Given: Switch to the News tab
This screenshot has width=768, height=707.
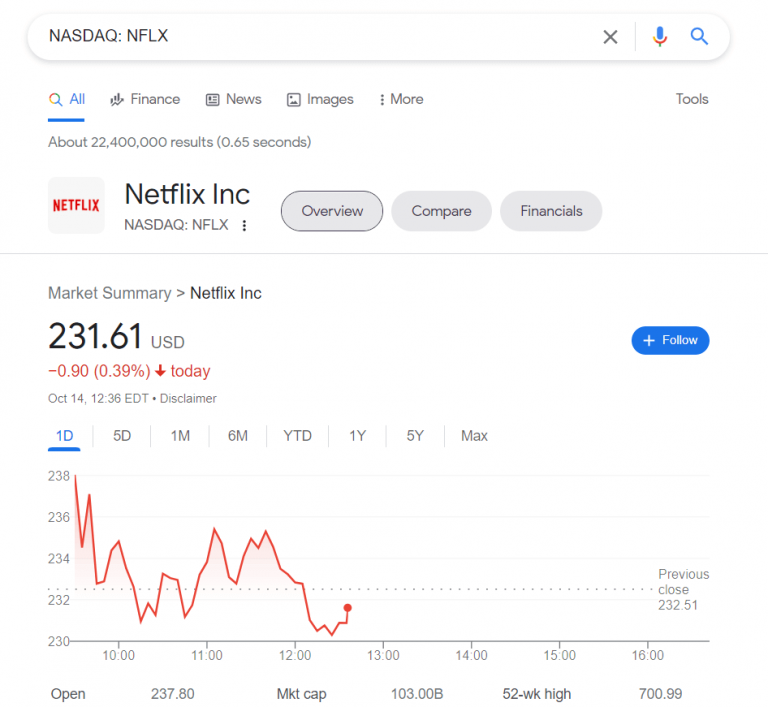Looking at the screenshot, I should click(233, 99).
